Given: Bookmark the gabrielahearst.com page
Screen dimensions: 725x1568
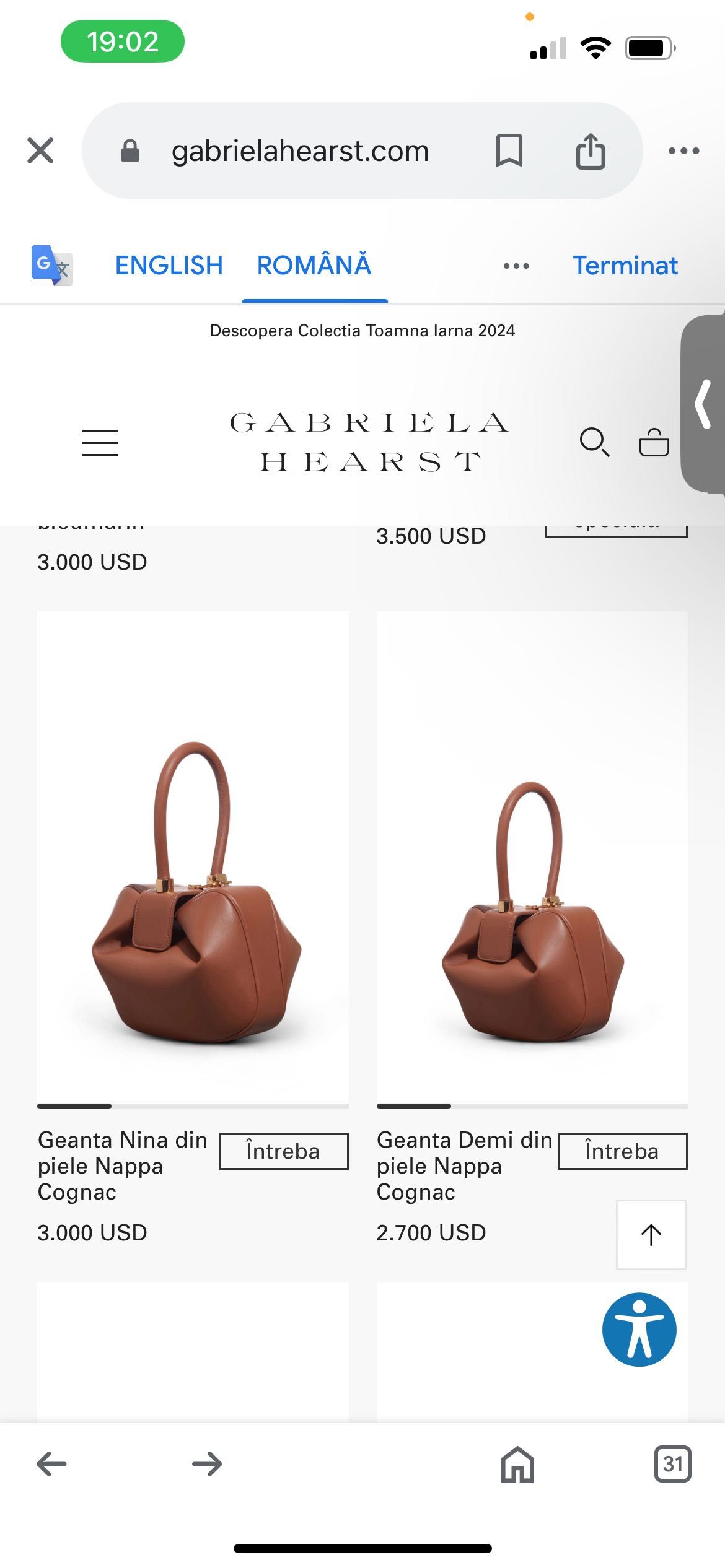Looking at the screenshot, I should [509, 150].
